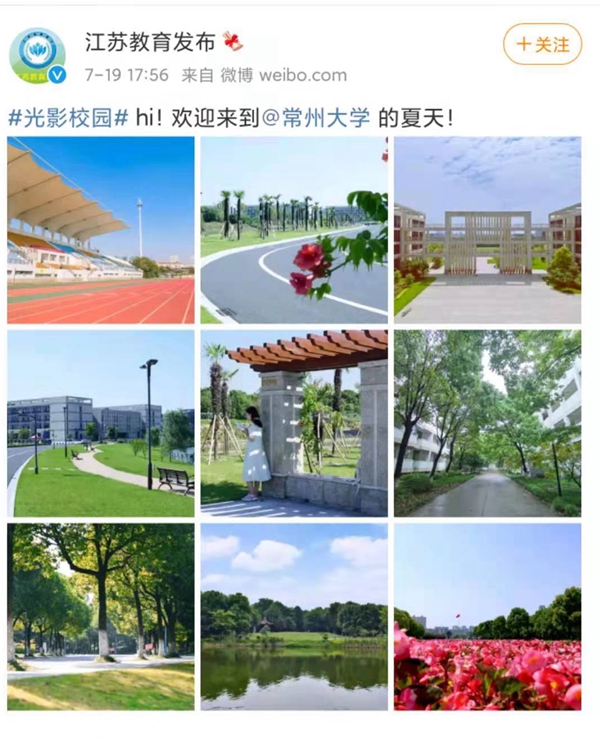Follow 江苏教育发布 with the 关注 button
Screen dimensions: 600x739
[x=542, y=44]
